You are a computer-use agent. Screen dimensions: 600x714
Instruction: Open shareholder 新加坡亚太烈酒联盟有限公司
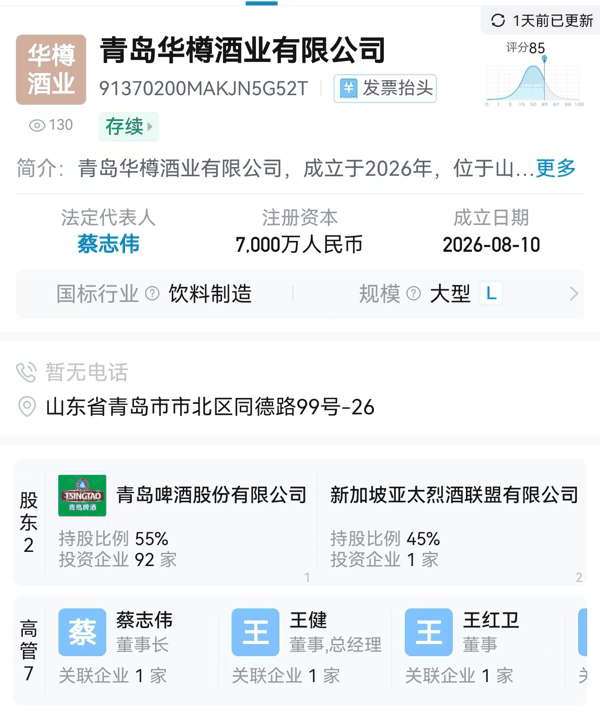[453, 522]
